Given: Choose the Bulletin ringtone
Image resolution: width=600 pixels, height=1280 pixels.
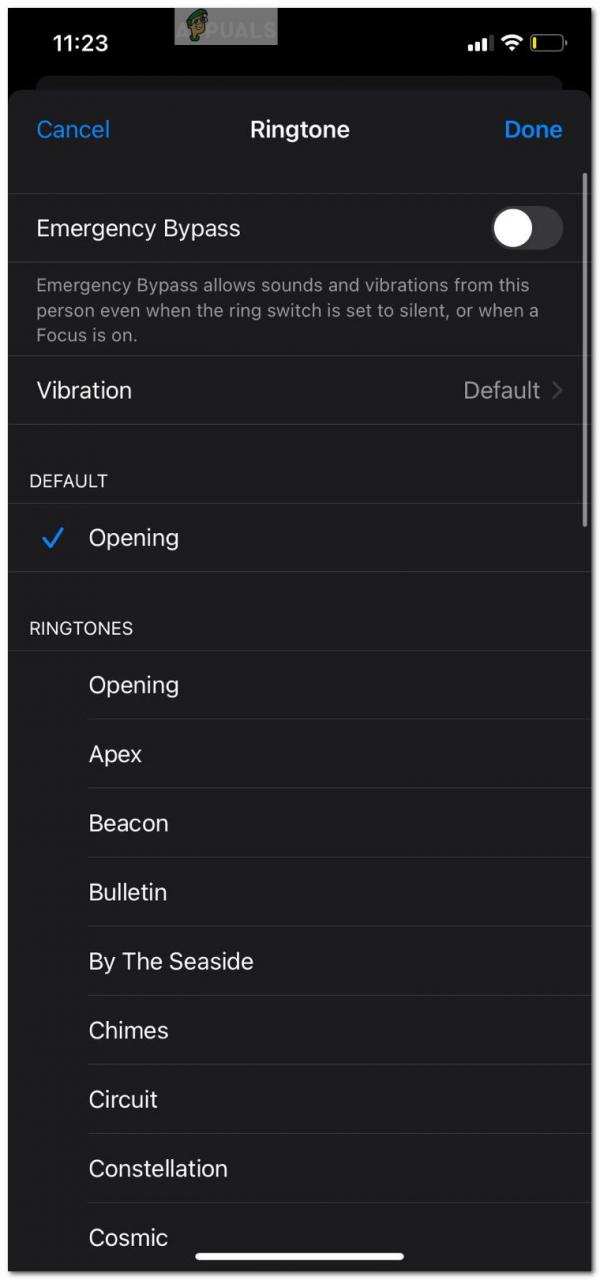Looking at the screenshot, I should point(128,893).
